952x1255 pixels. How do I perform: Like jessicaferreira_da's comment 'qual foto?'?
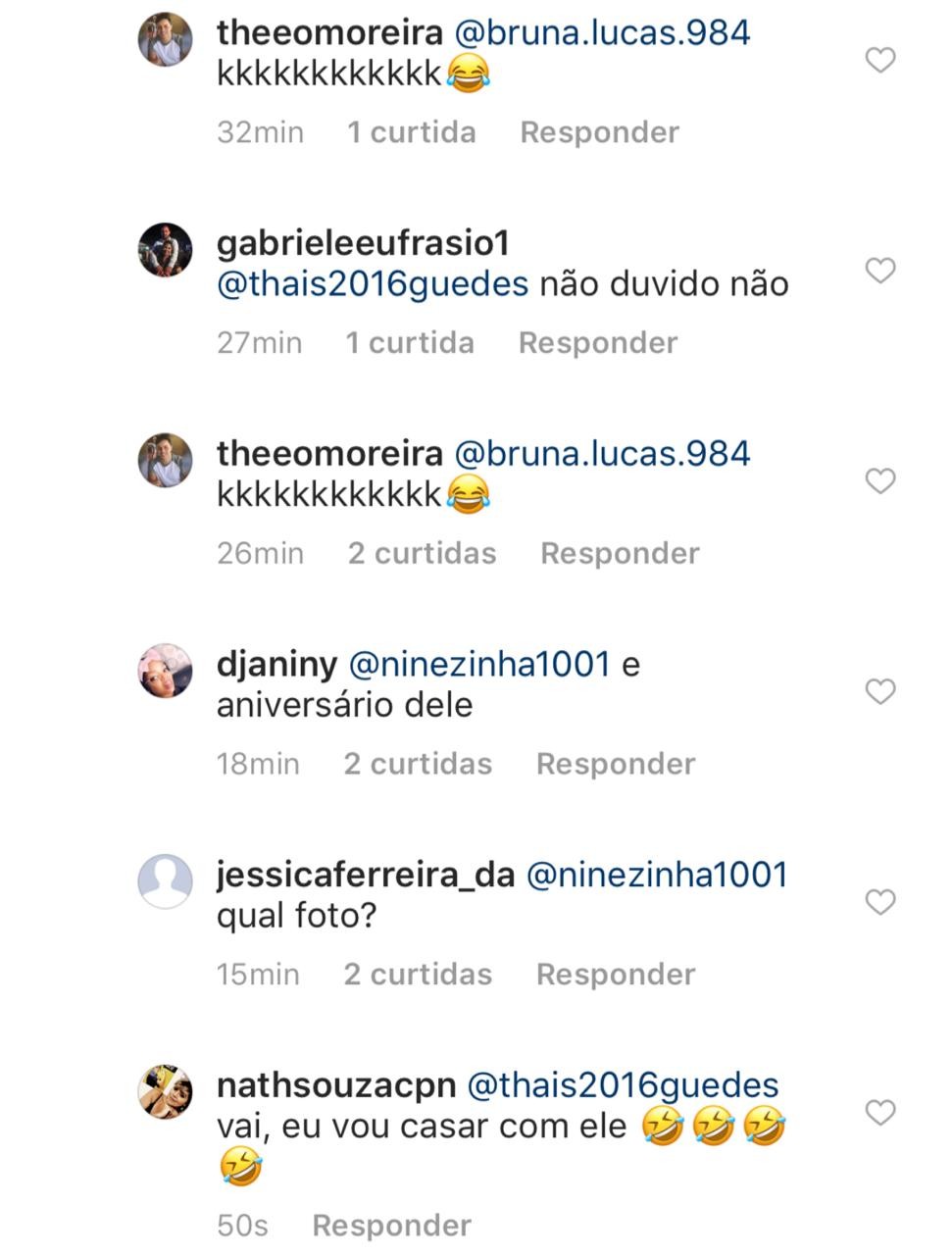(x=880, y=902)
